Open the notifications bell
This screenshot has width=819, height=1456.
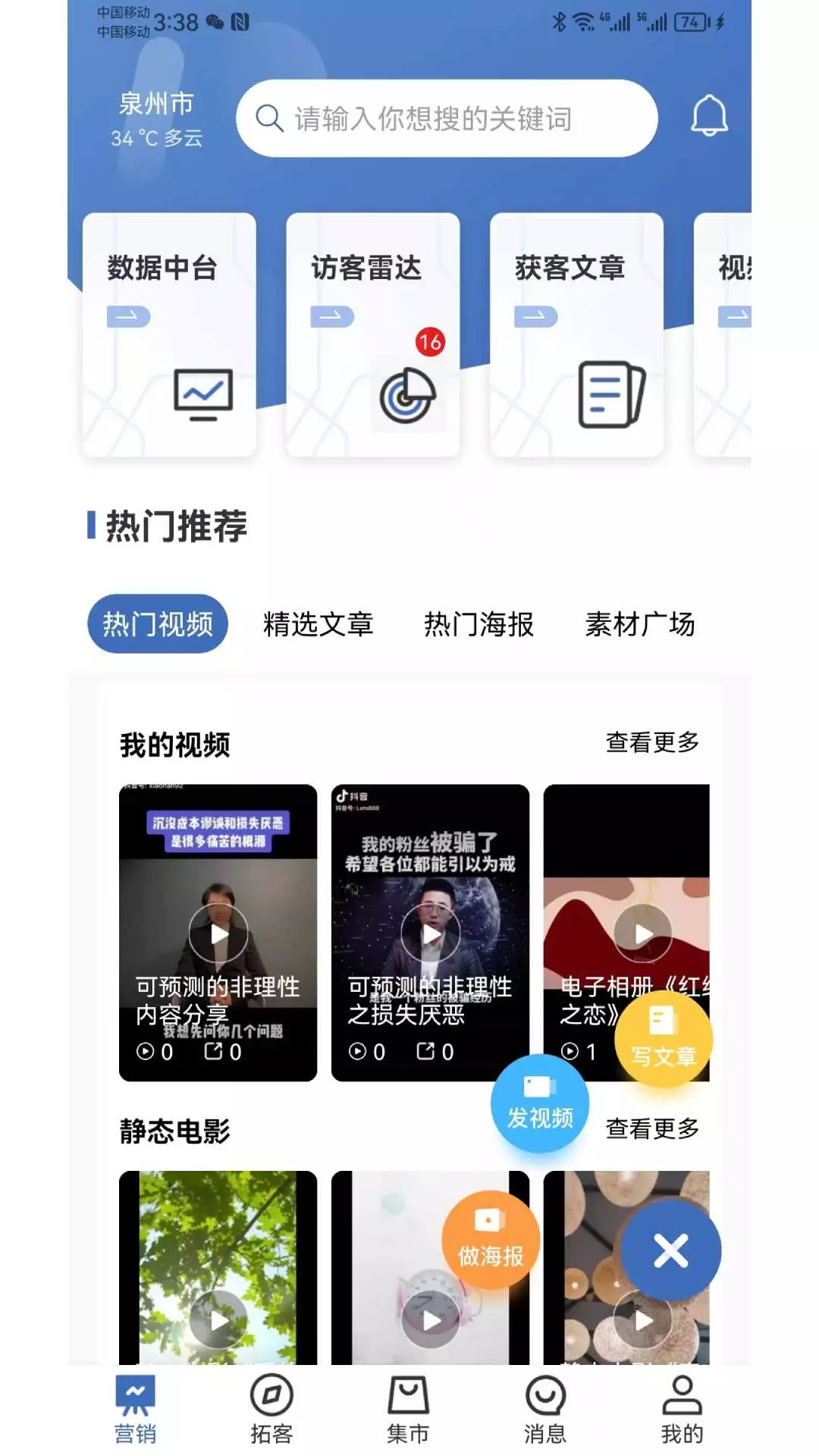point(709,117)
